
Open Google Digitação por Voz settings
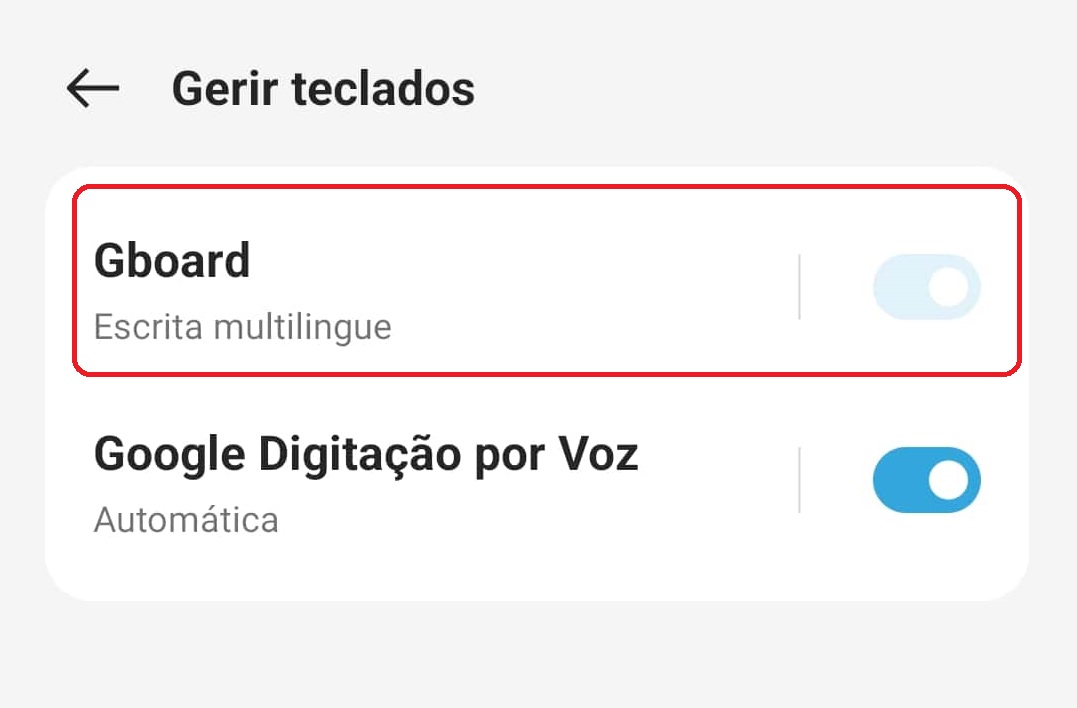(400, 482)
